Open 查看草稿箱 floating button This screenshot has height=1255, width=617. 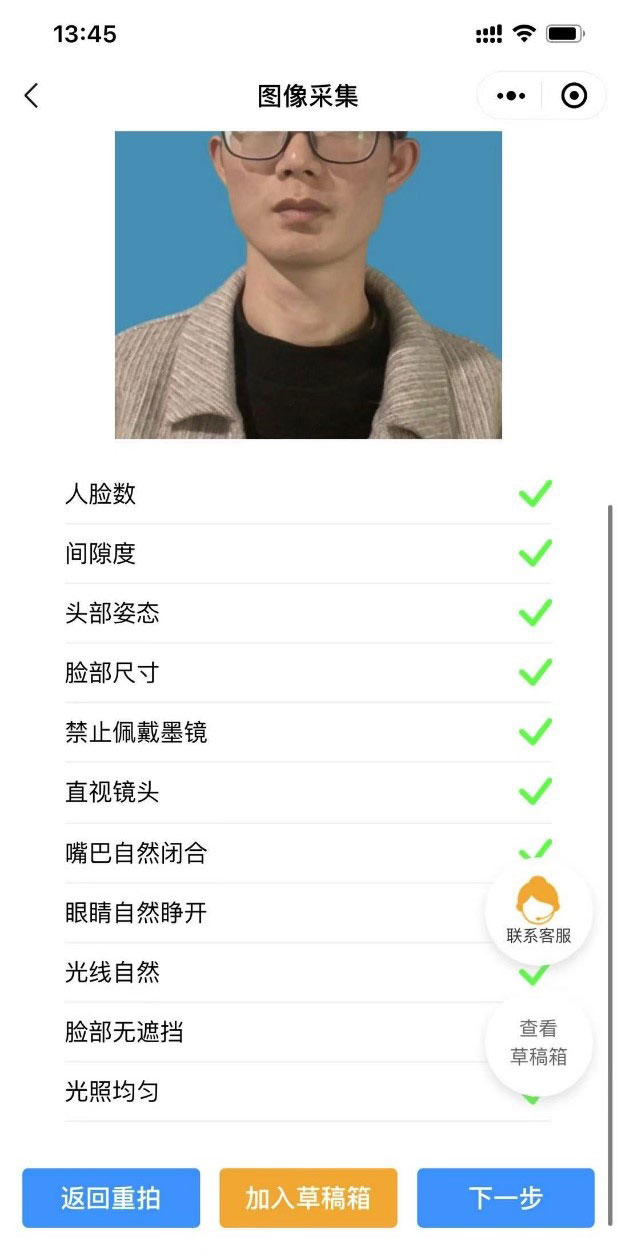[539, 1042]
